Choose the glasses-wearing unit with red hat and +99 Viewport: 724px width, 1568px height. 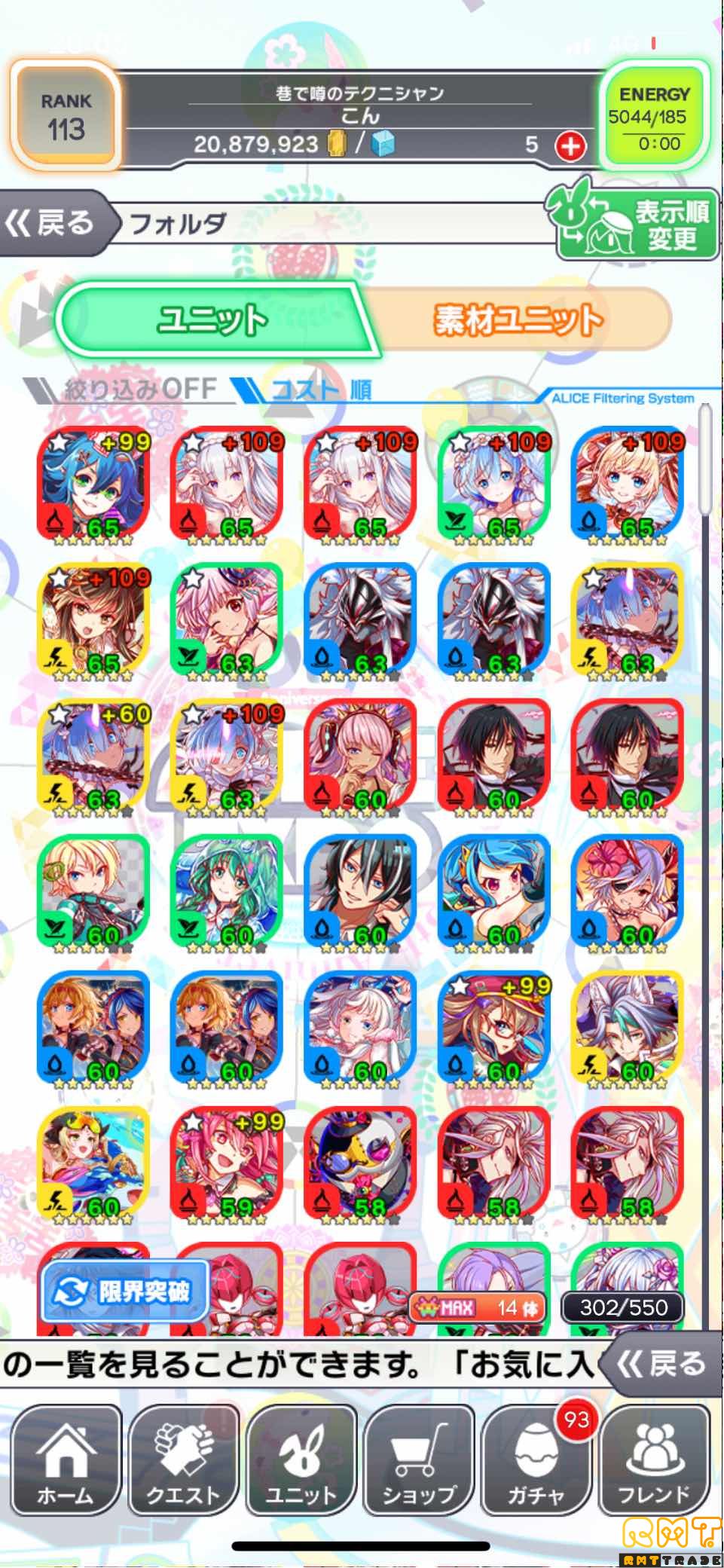(494, 1029)
